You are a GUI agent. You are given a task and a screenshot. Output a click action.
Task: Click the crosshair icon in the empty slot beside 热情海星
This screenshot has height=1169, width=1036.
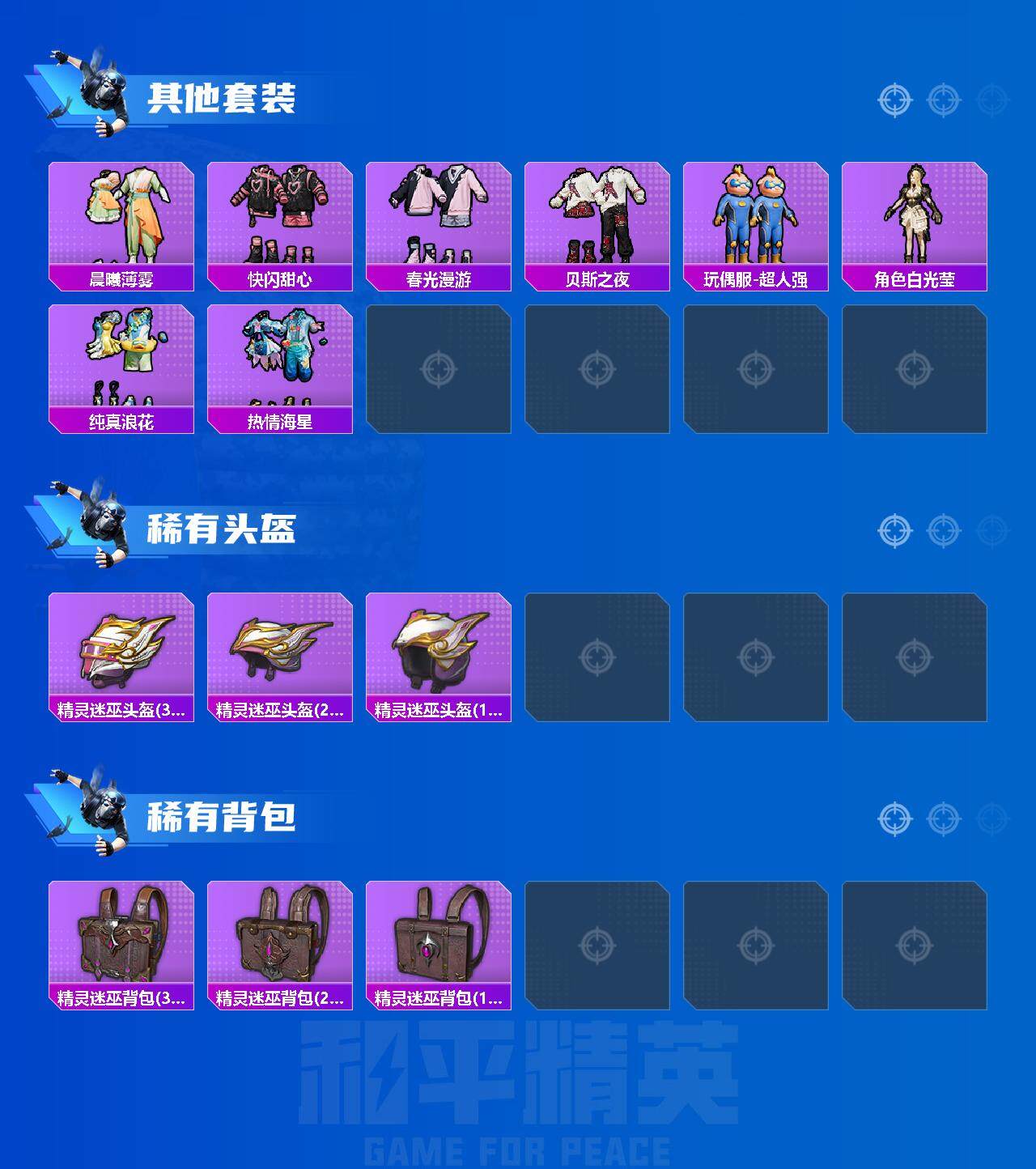[439, 368]
